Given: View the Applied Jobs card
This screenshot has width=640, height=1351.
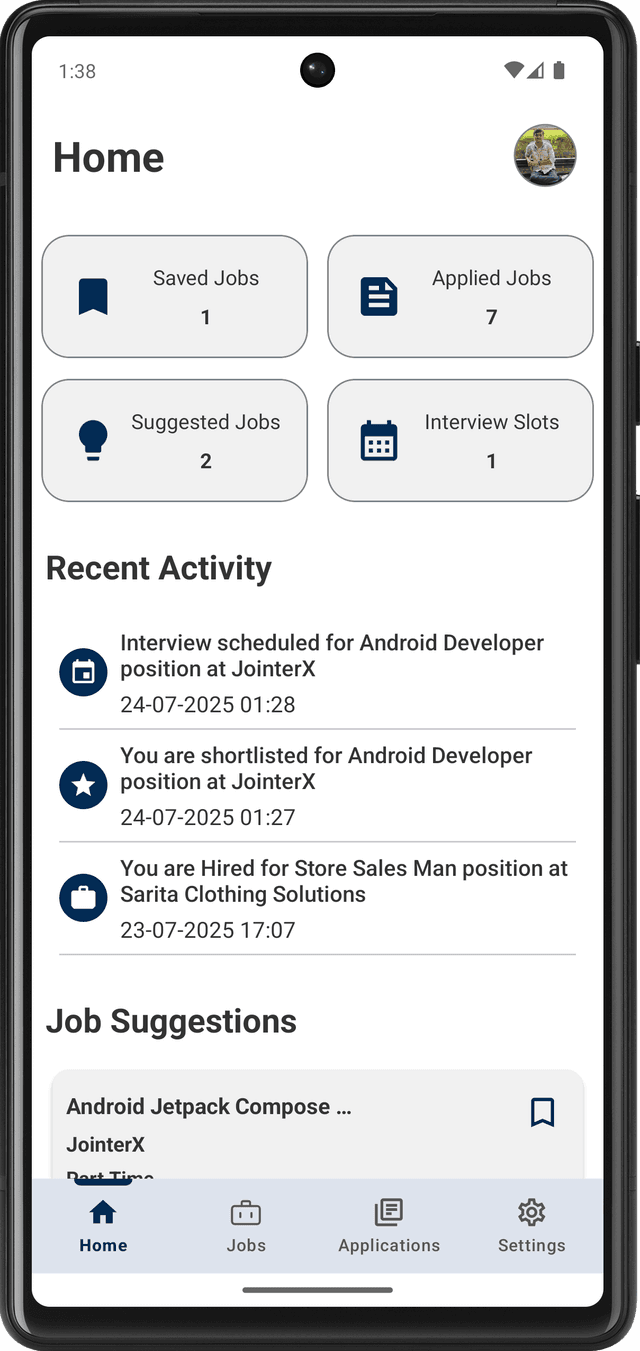Looking at the screenshot, I should pos(460,297).
